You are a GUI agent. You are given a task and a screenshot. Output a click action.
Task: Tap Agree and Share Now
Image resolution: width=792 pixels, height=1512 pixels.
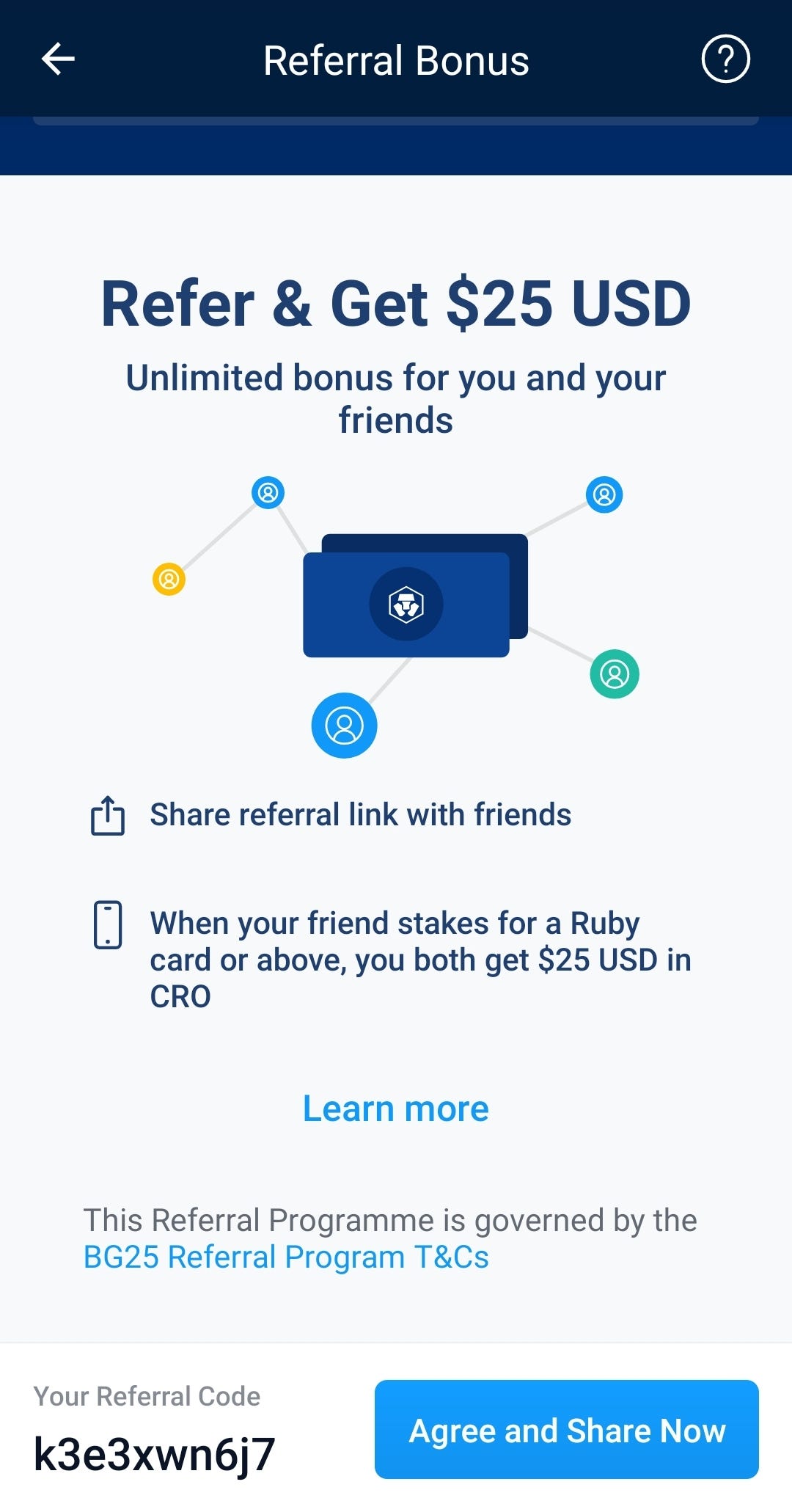(x=566, y=1430)
